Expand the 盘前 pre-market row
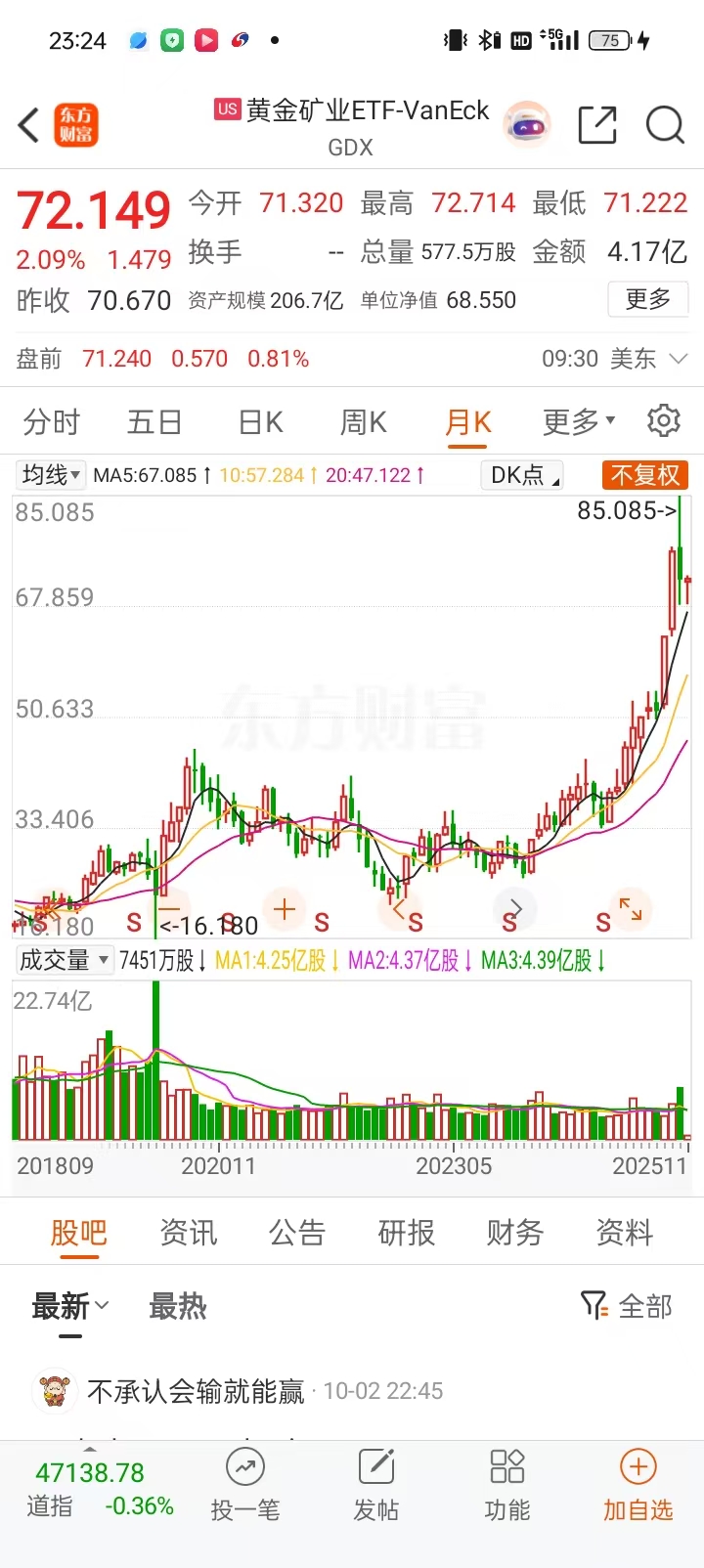 pyautogui.click(x=678, y=359)
